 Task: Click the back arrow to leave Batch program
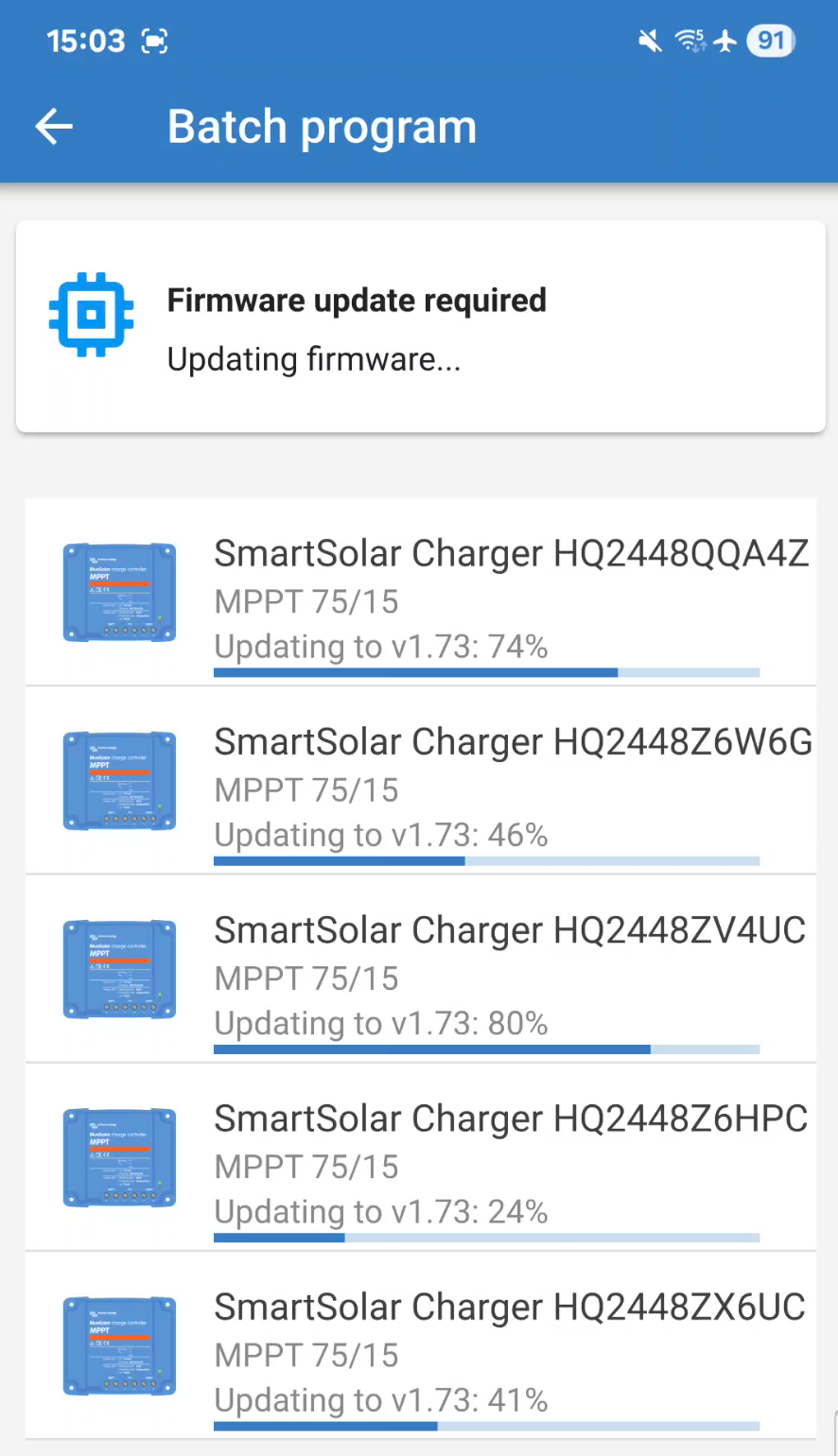(53, 126)
